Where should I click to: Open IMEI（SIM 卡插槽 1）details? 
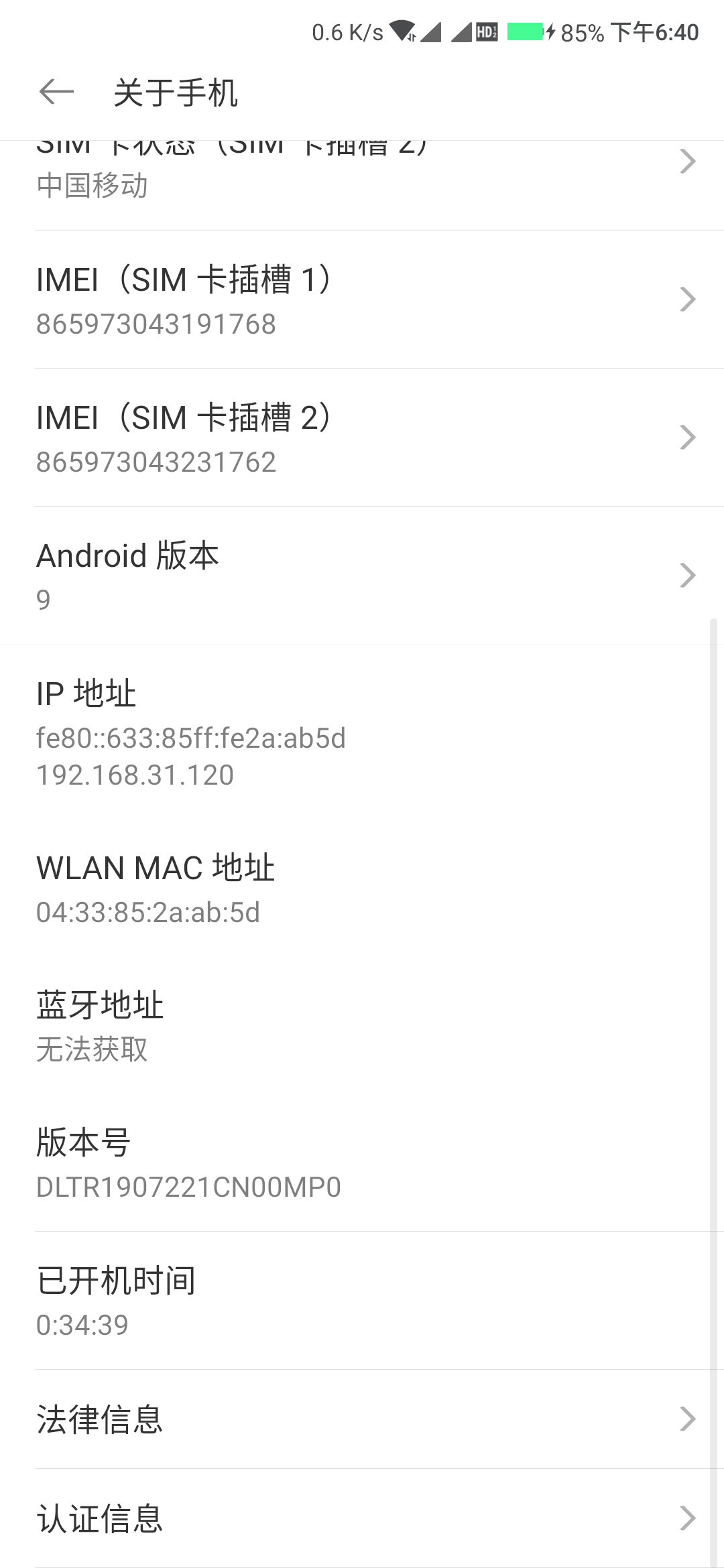coord(362,300)
